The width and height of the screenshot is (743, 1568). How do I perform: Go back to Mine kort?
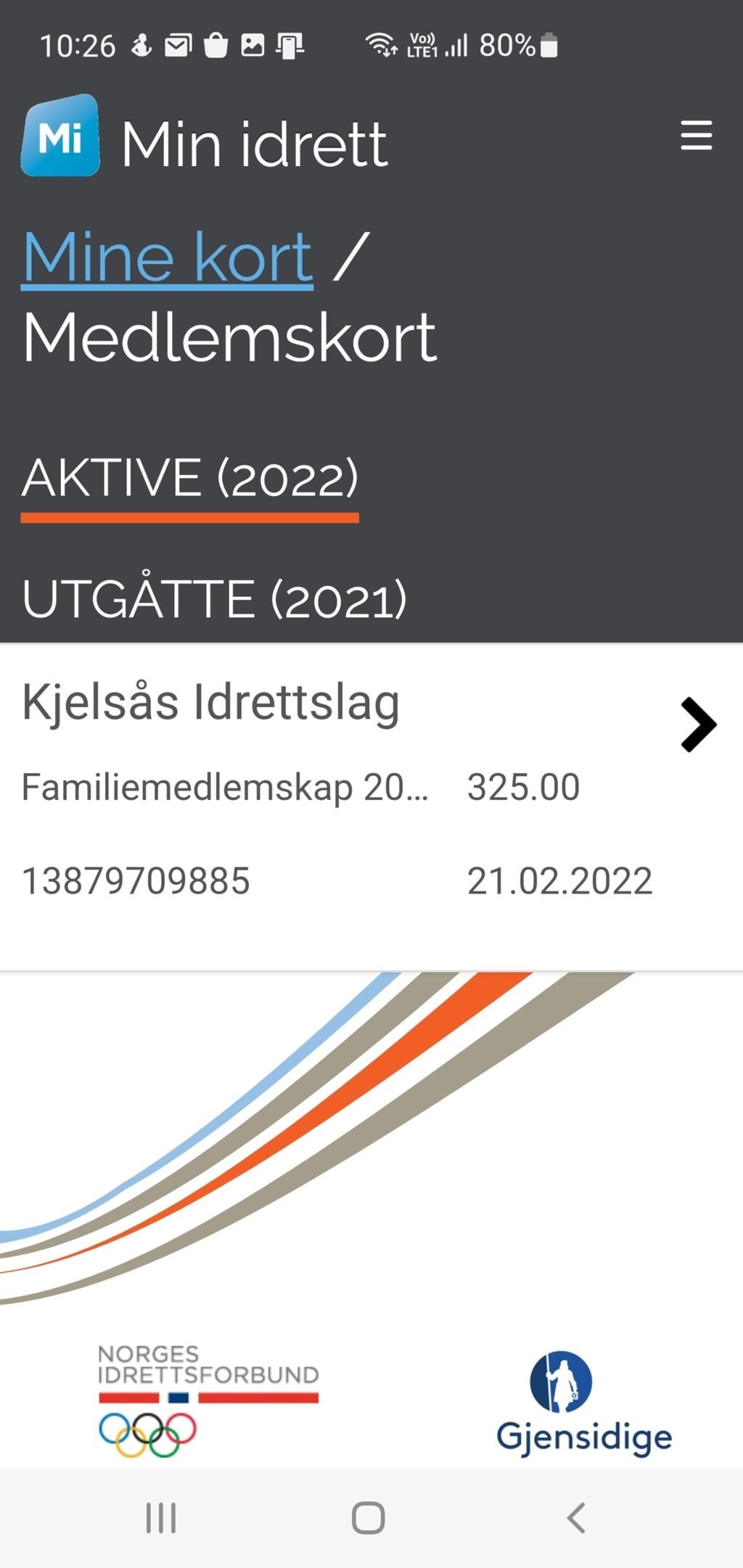click(x=168, y=257)
